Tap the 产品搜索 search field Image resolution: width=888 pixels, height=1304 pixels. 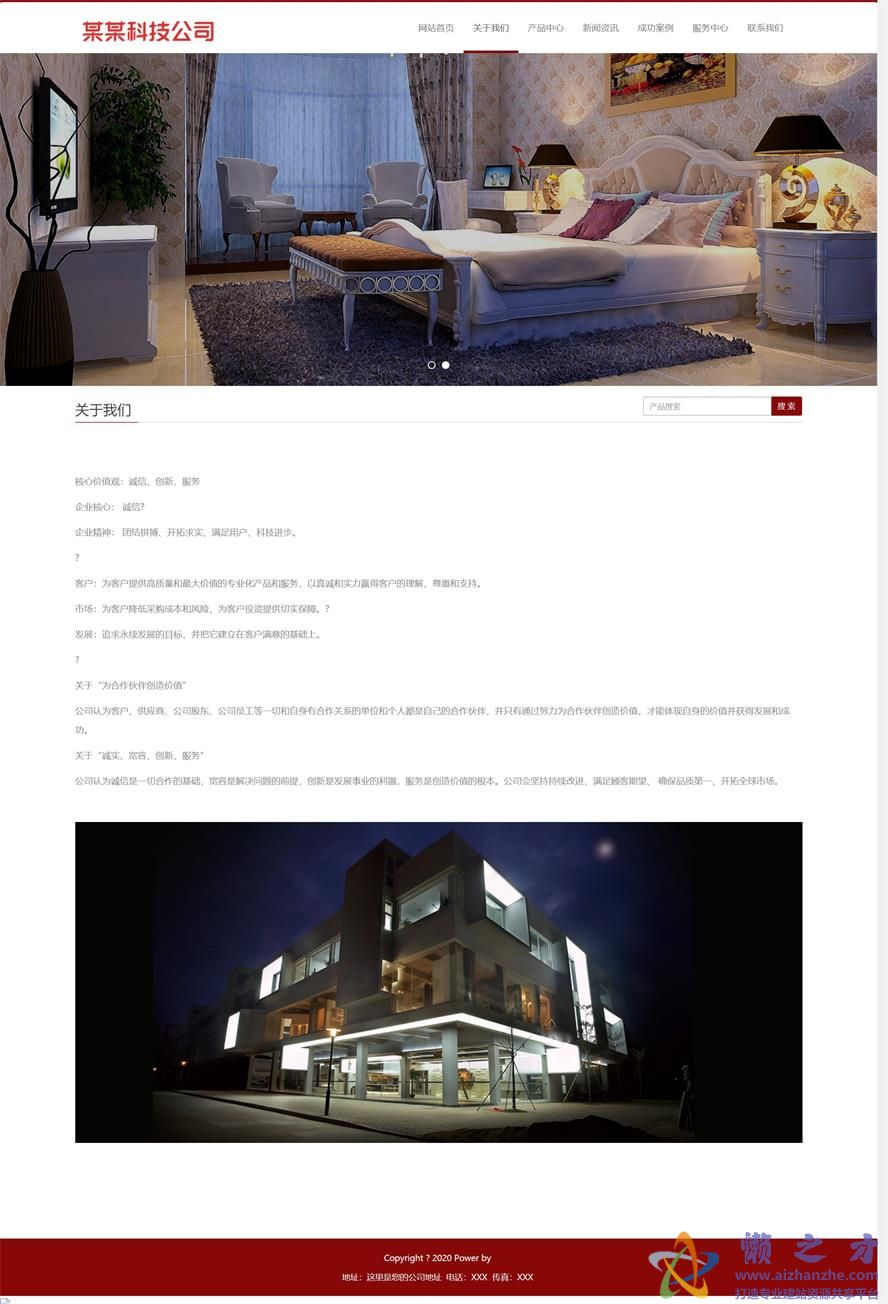tap(706, 406)
